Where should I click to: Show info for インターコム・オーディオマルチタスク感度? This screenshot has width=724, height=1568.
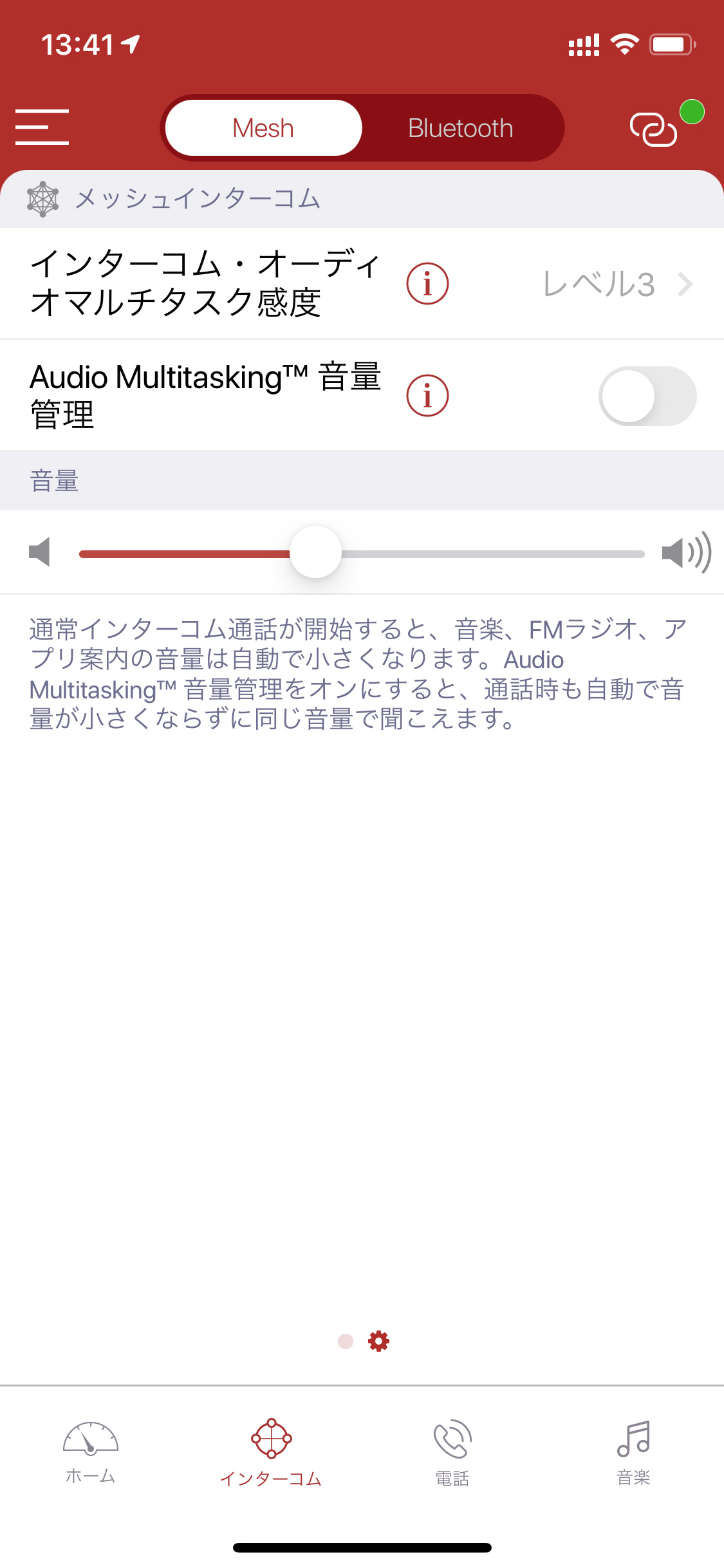point(427,283)
